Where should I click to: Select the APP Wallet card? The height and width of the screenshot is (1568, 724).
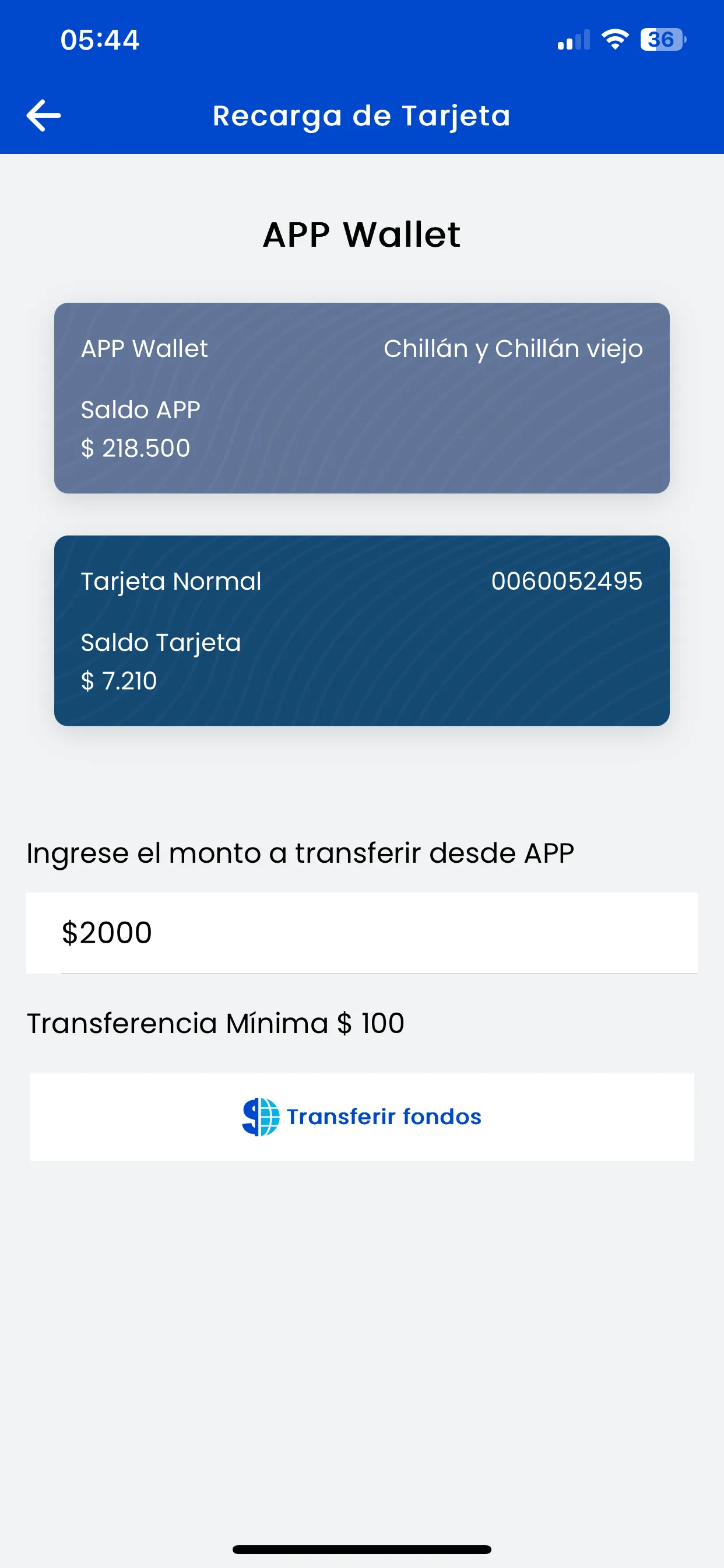pos(361,395)
